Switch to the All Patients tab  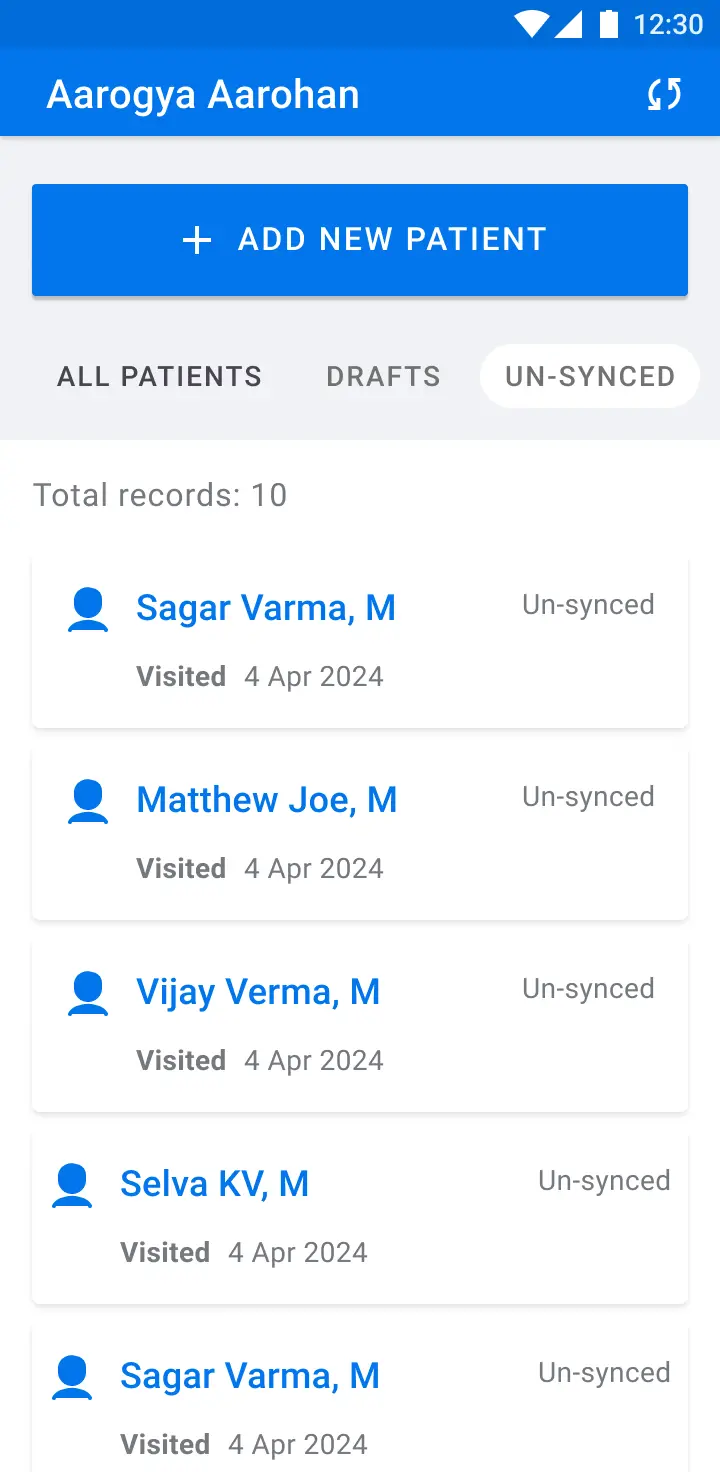click(x=160, y=376)
